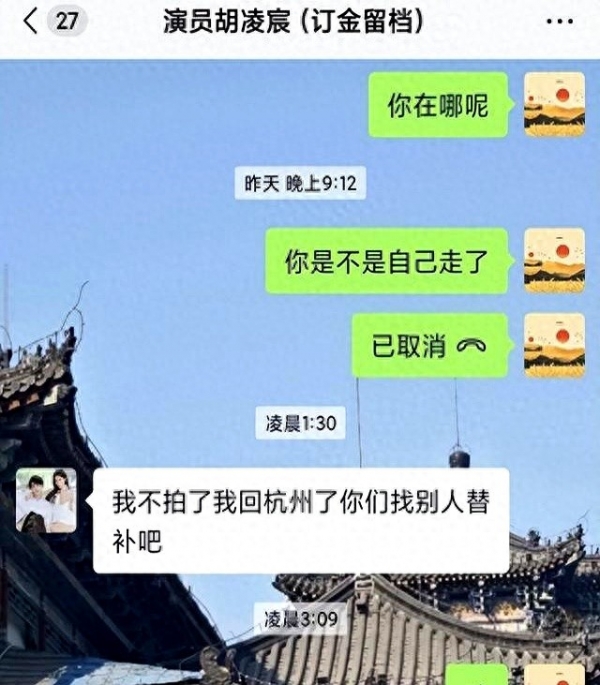Open the three-dot chat options menu
The image size is (600, 685).
point(559,22)
